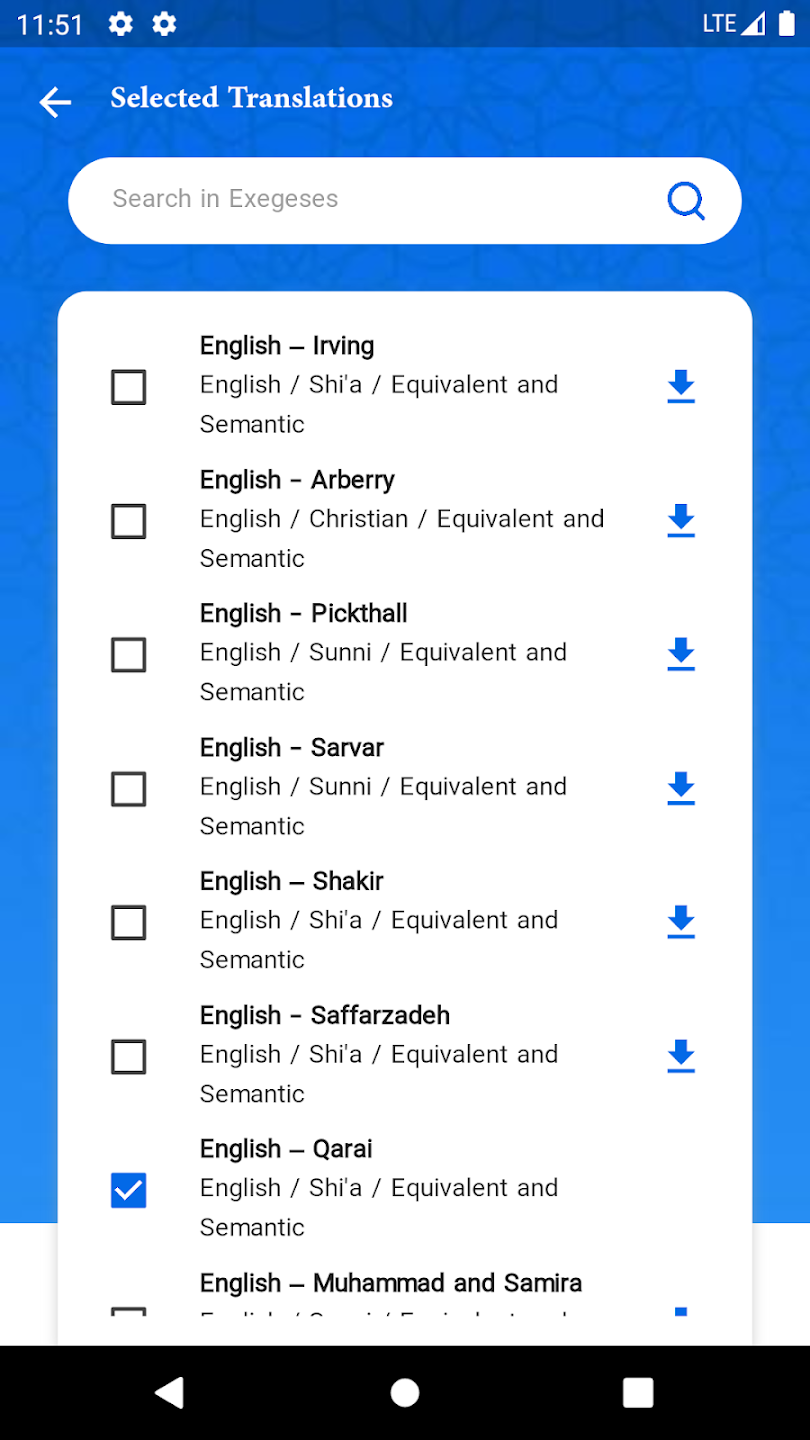Enable the English – Sarvar checkbox

click(x=128, y=789)
